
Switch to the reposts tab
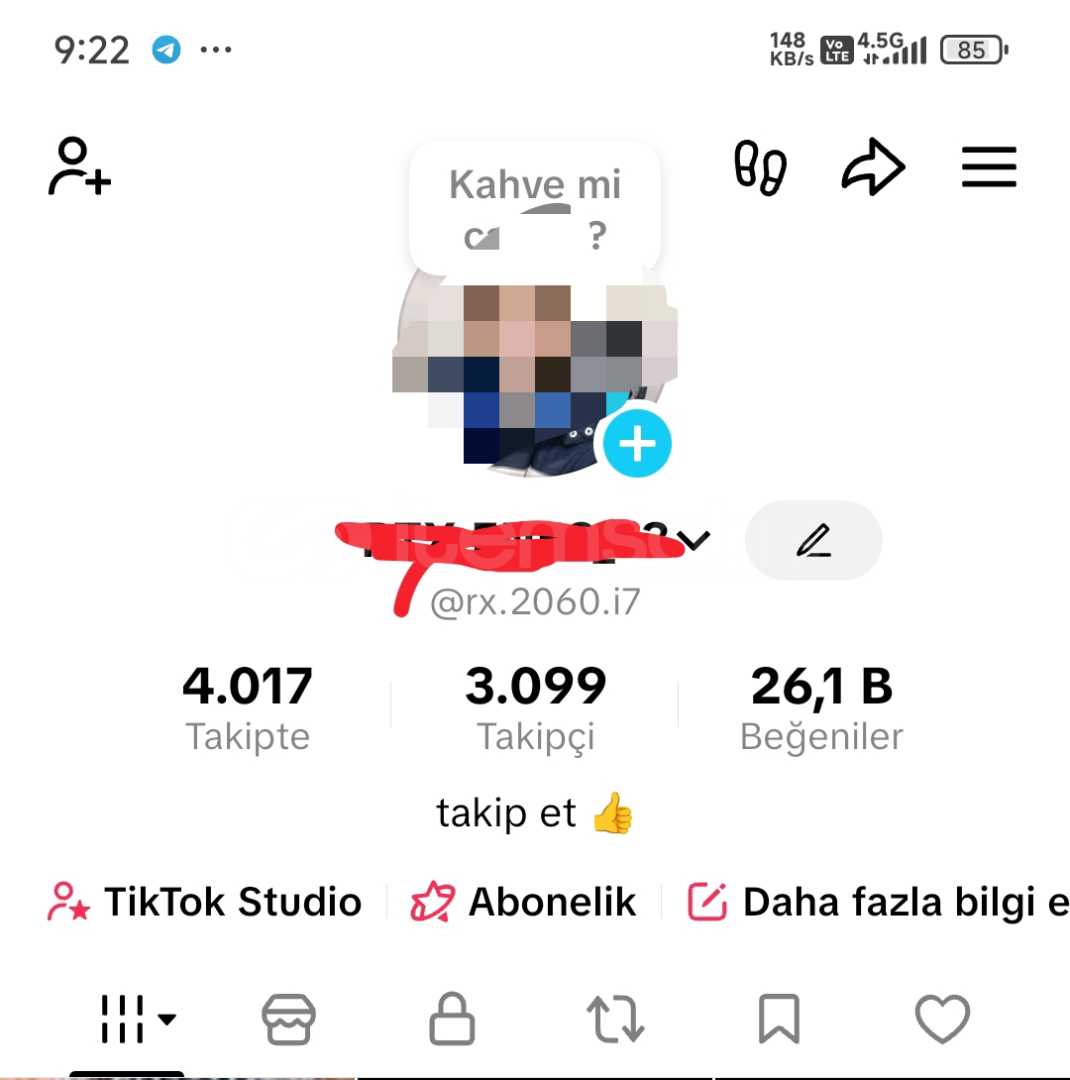(x=614, y=1020)
